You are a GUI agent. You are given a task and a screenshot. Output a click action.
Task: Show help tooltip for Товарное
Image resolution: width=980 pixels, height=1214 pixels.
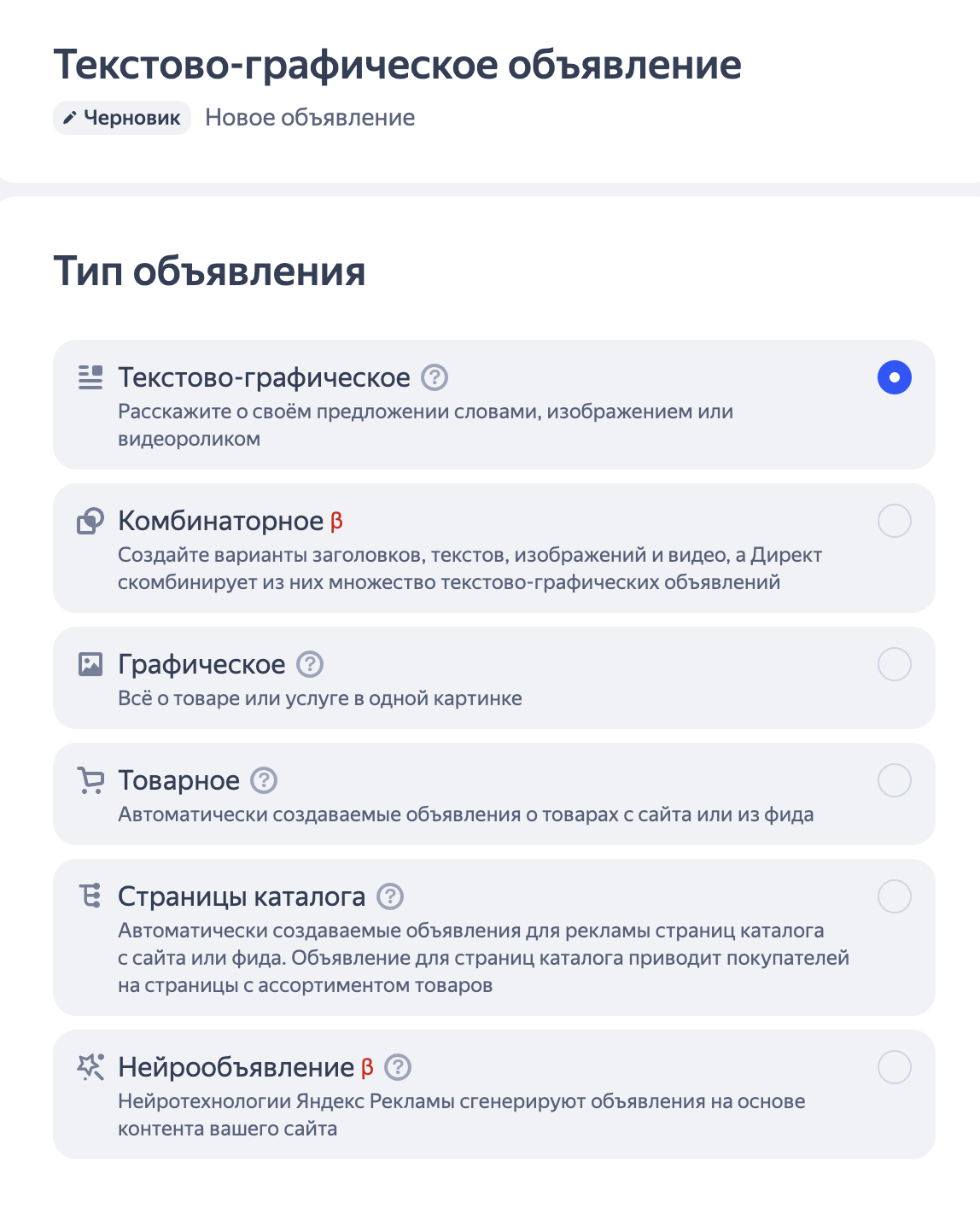[x=264, y=780]
